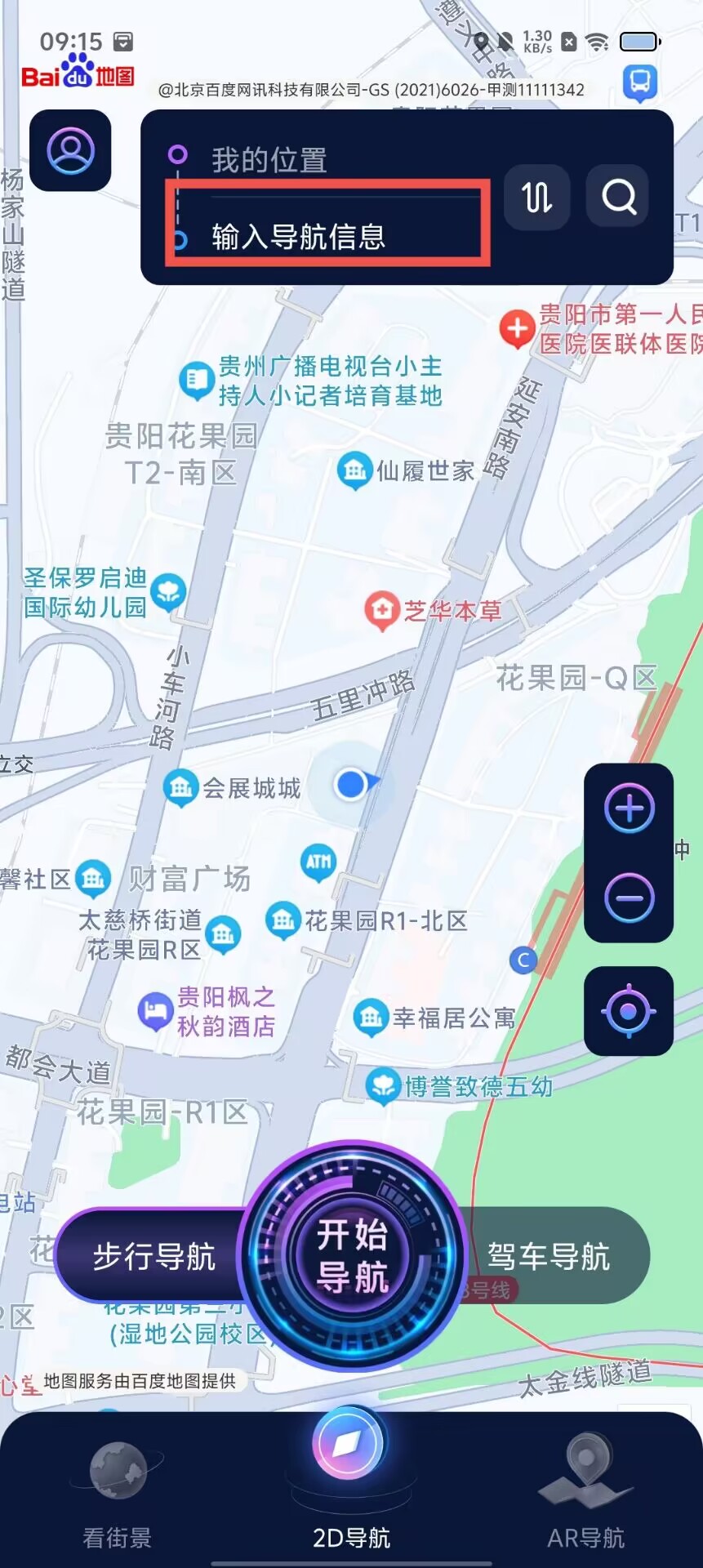Swap start and destination points

(536, 197)
